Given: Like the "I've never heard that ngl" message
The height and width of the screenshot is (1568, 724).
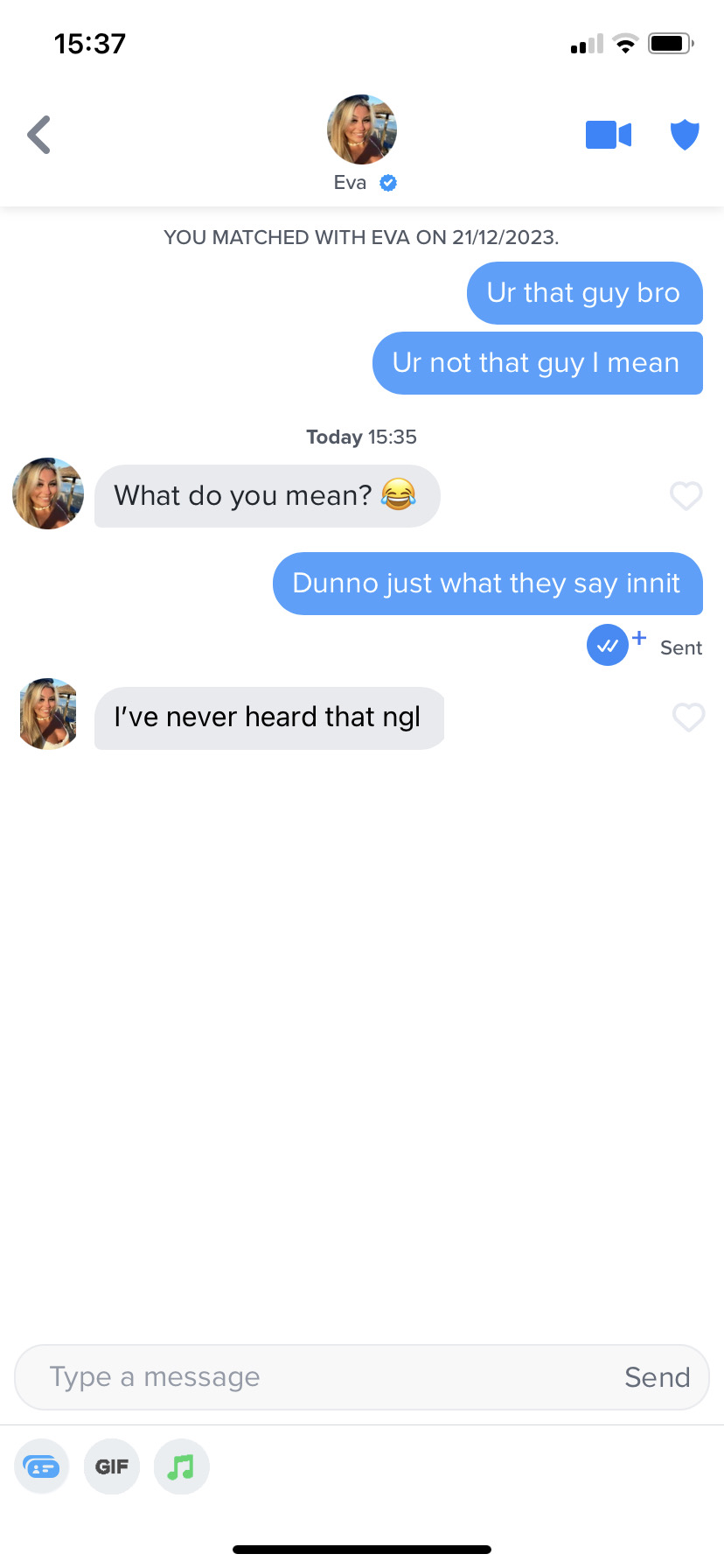Looking at the screenshot, I should 688,717.
